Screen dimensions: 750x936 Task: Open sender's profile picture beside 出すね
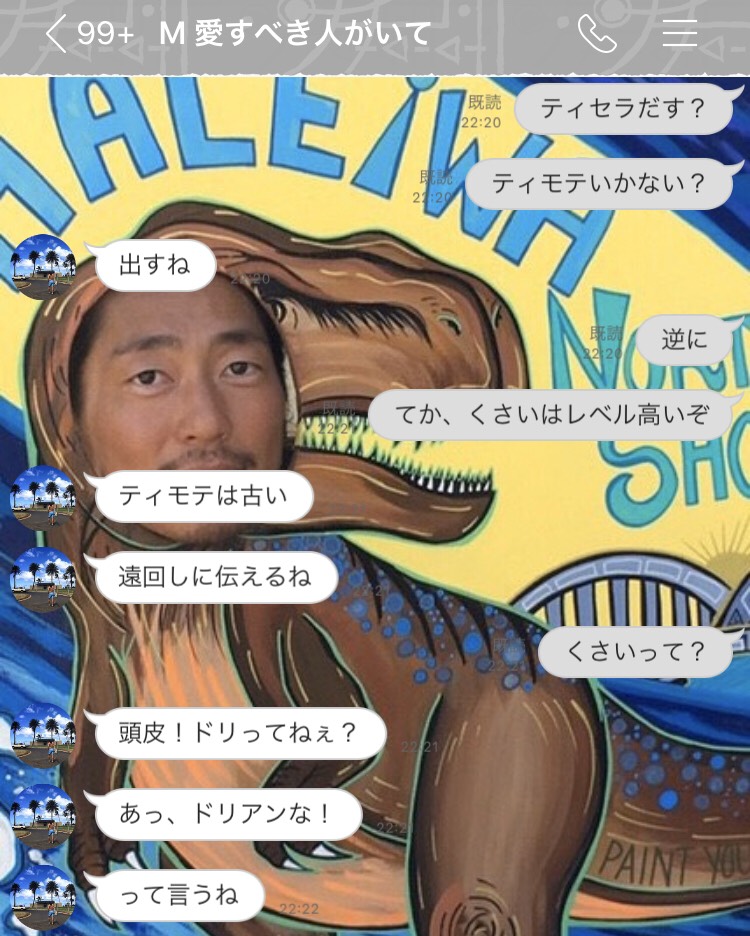tap(43, 267)
